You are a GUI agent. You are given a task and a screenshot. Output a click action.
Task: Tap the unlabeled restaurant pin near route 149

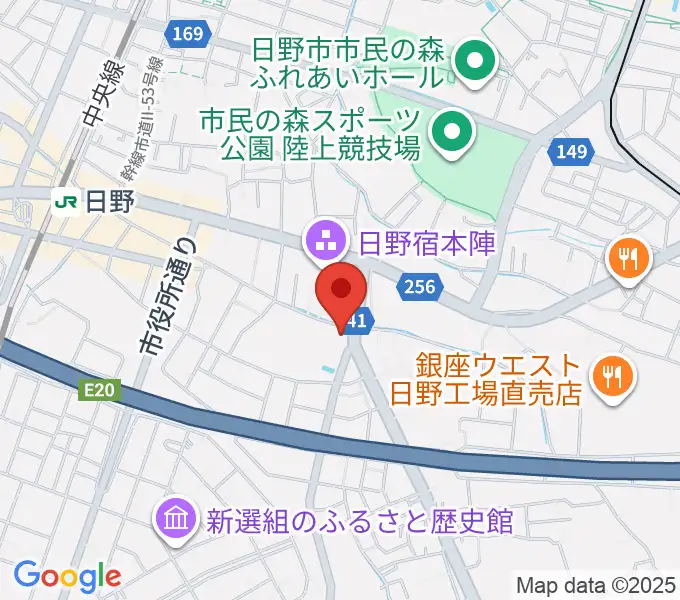[628, 260]
